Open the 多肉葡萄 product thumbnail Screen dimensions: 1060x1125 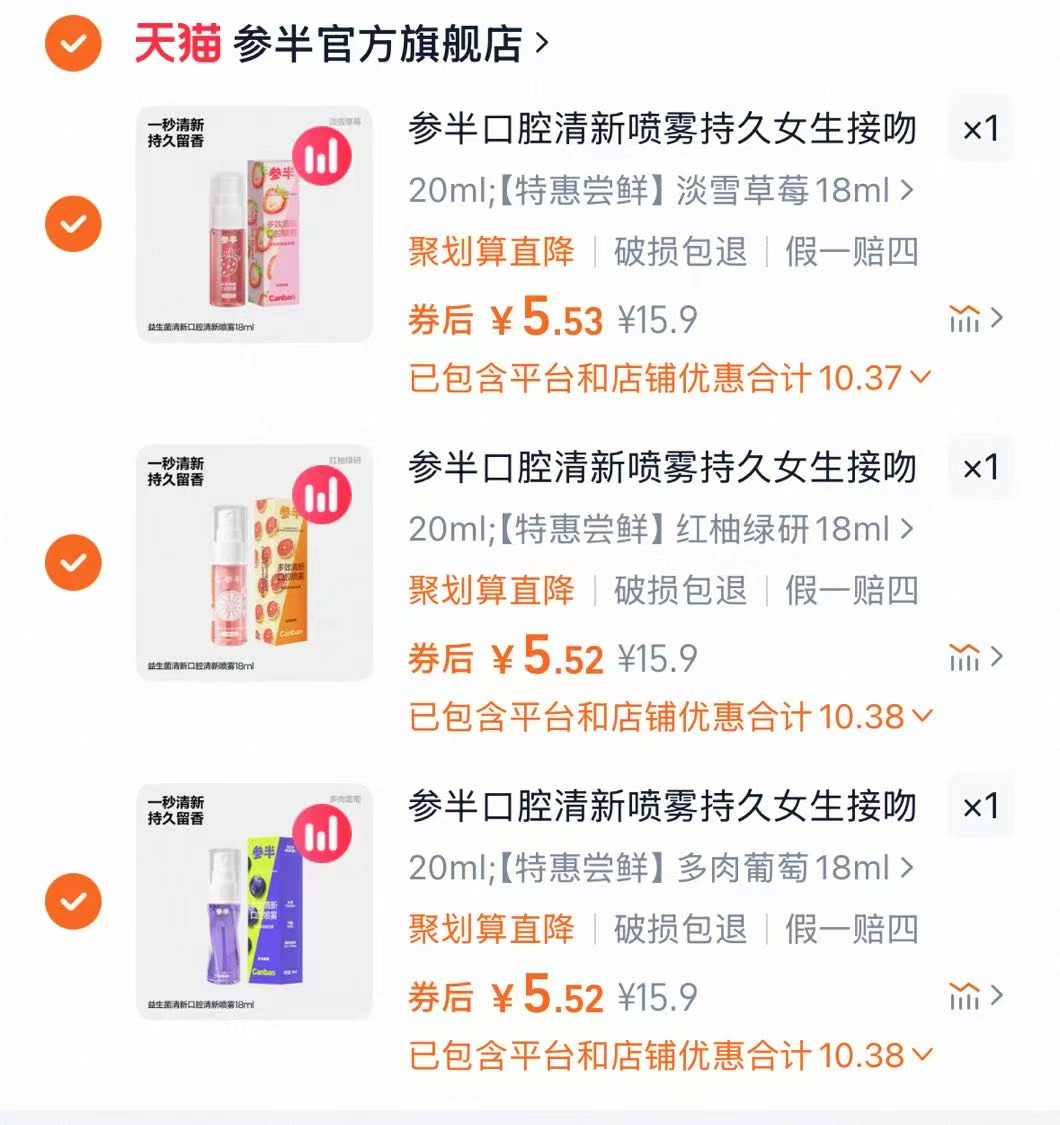click(255, 900)
